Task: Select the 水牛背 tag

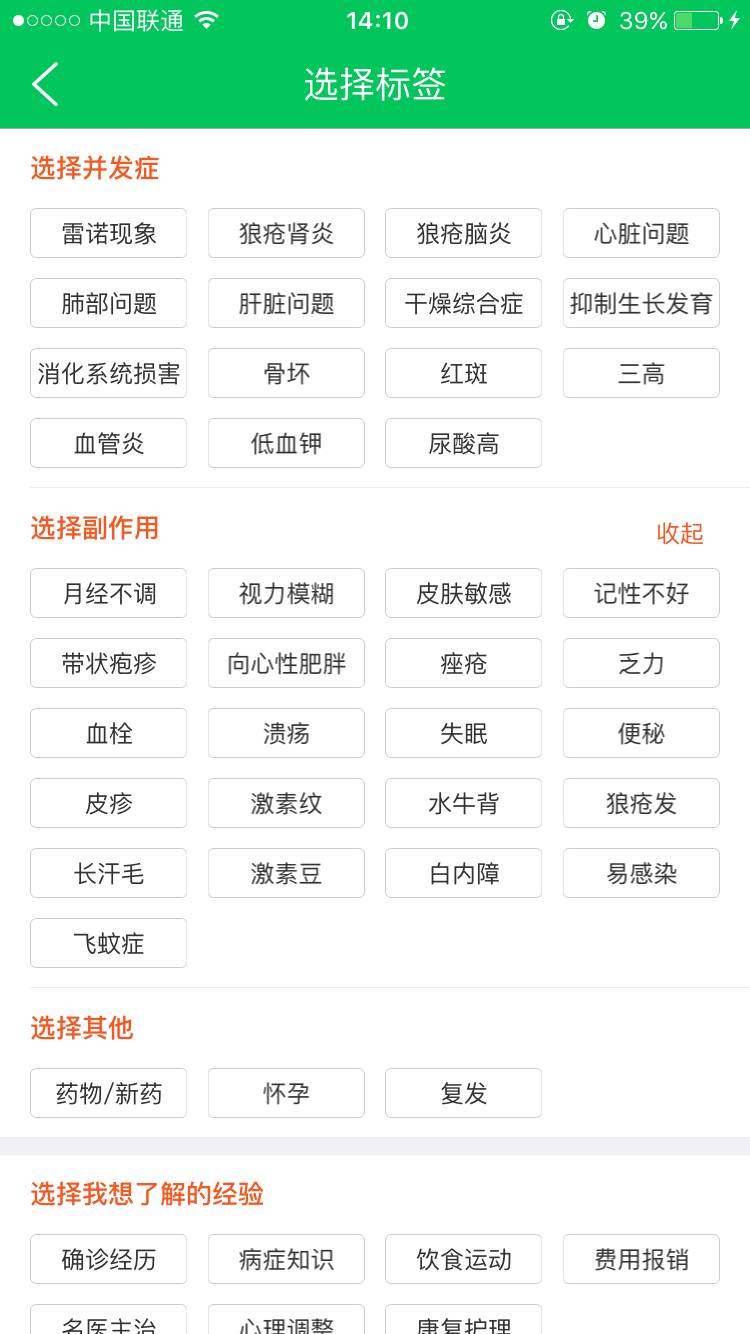Action: click(463, 803)
